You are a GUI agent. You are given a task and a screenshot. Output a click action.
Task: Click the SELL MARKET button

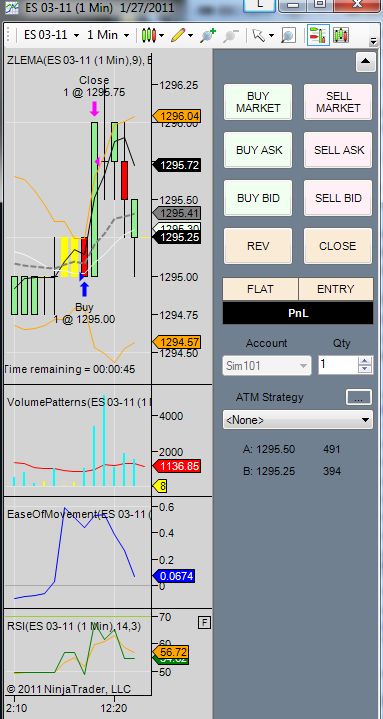click(x=338, y=102)
